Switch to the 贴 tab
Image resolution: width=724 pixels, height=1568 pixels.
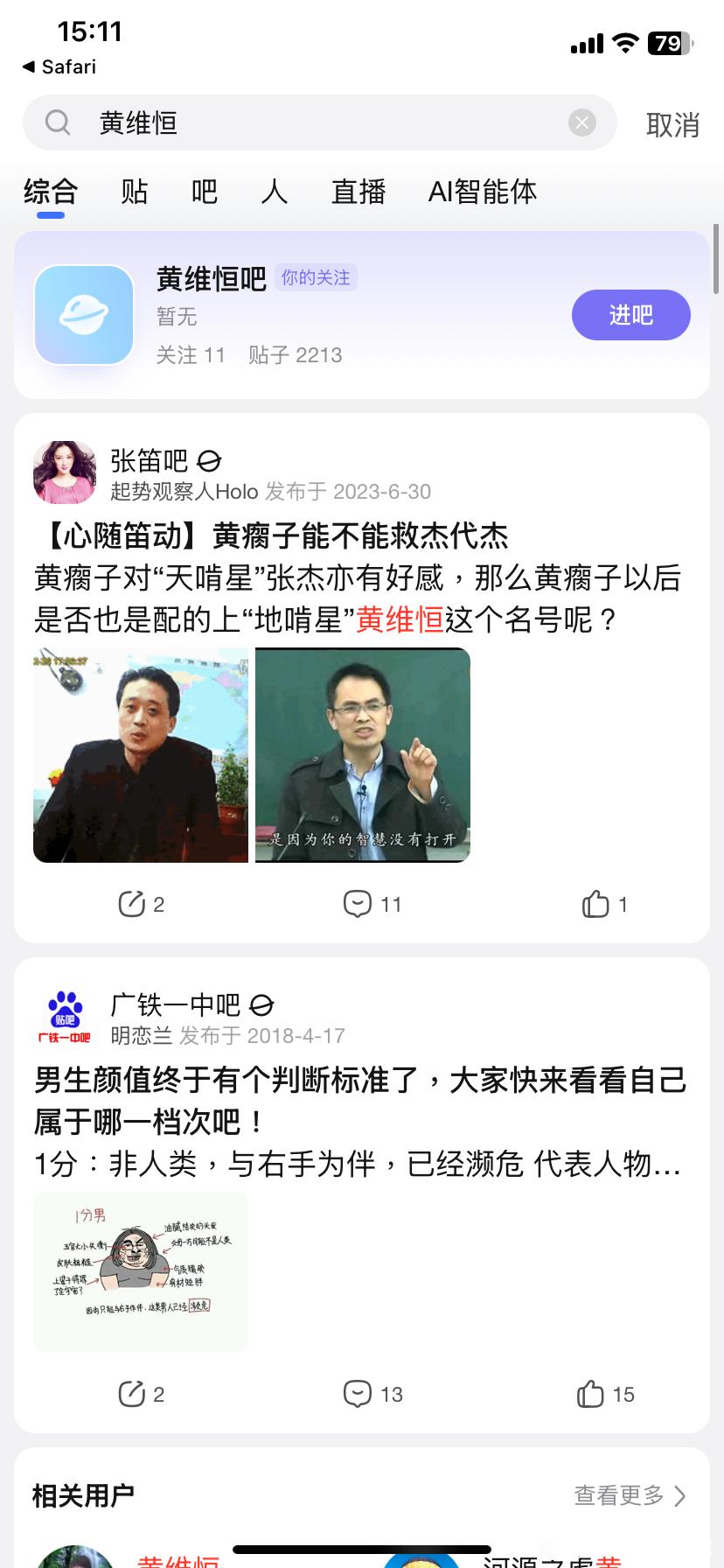click(134, 192)
